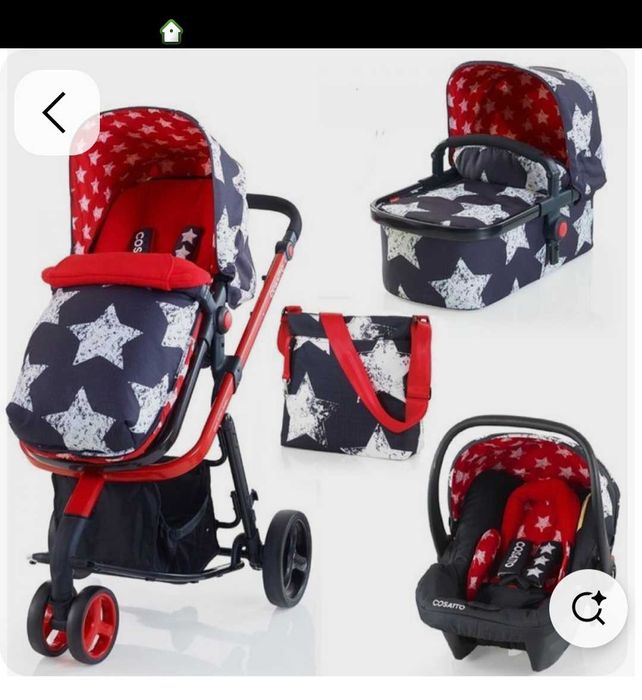Tap the green home icon at top

(172, 32)
